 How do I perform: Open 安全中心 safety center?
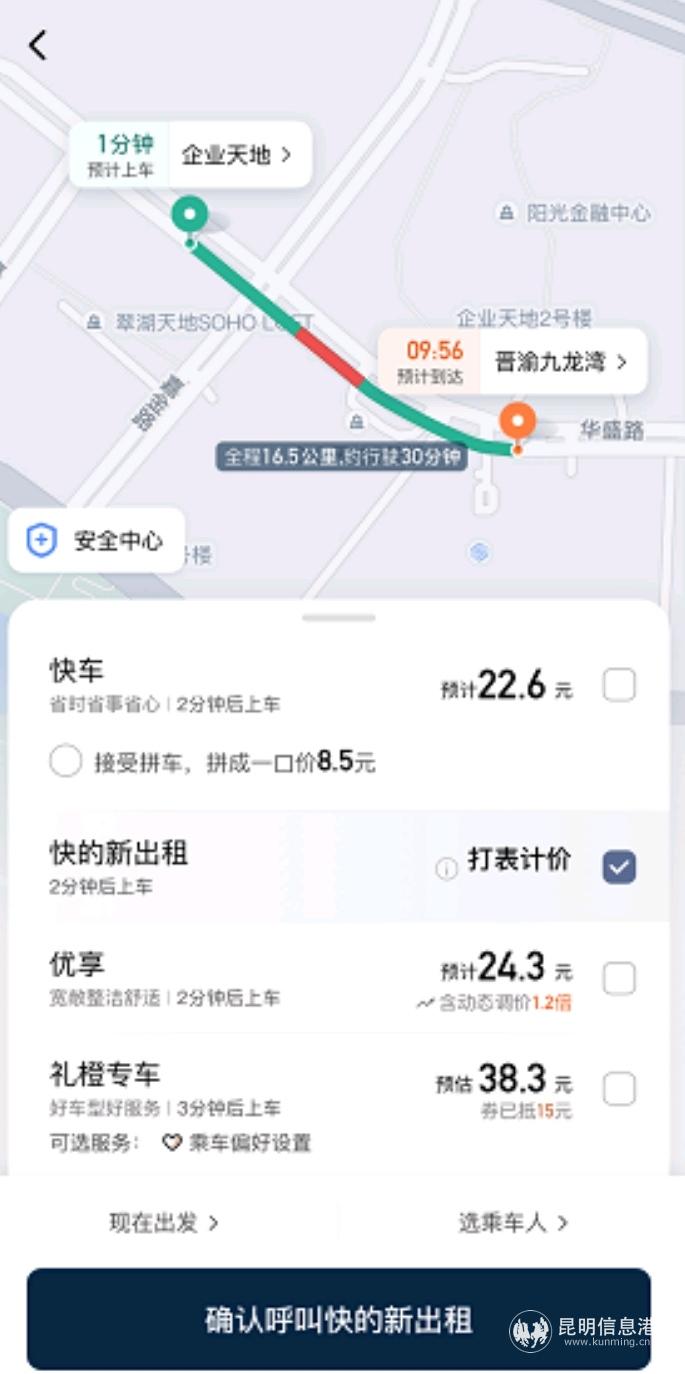(x=98, y=541)
